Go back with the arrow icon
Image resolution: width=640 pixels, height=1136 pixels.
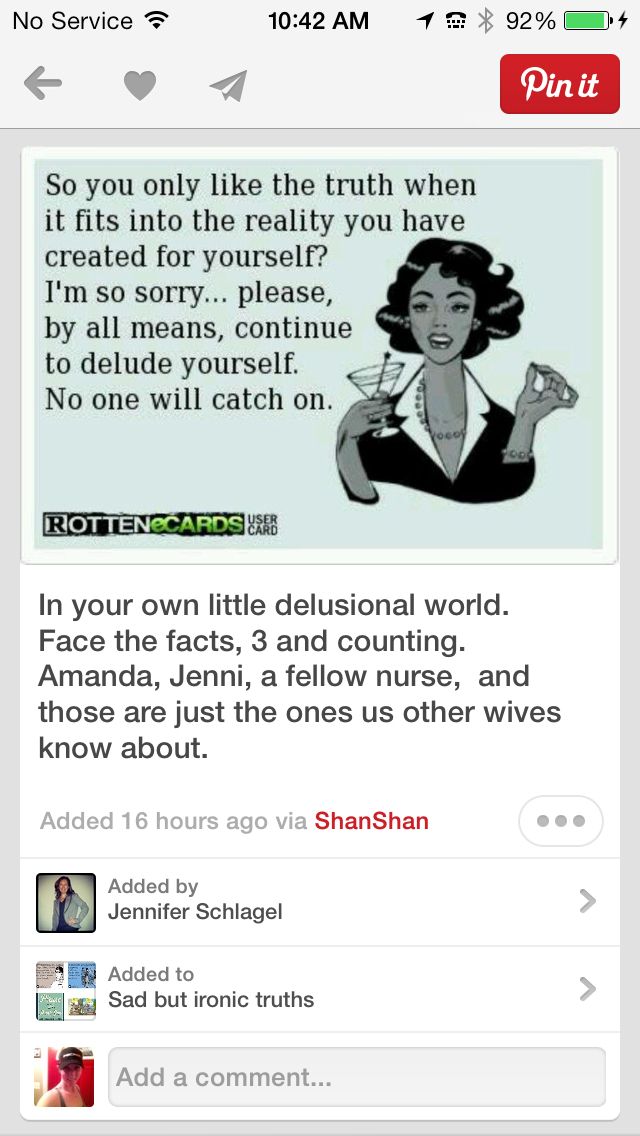(x=43, y=84)
